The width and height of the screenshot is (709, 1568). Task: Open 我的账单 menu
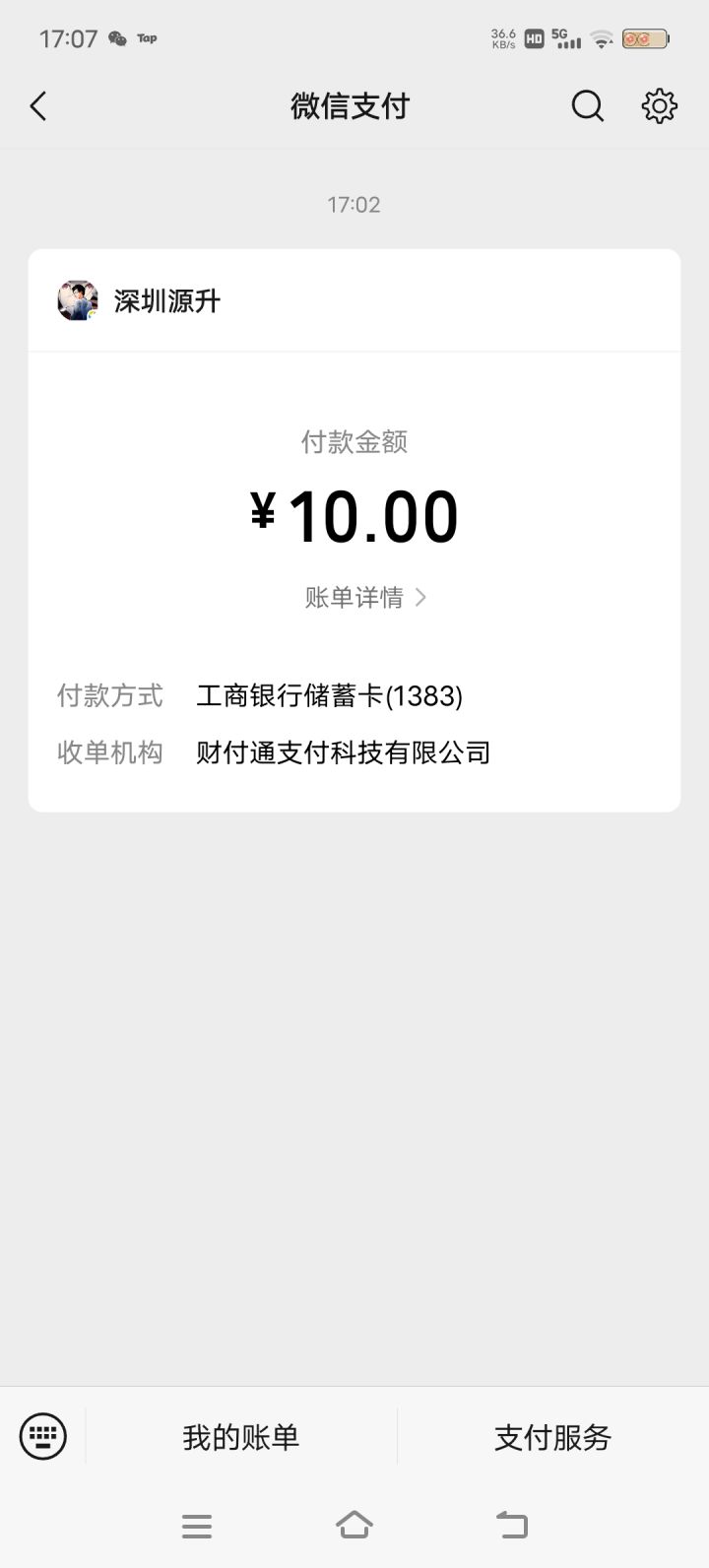pos(240,1437)
